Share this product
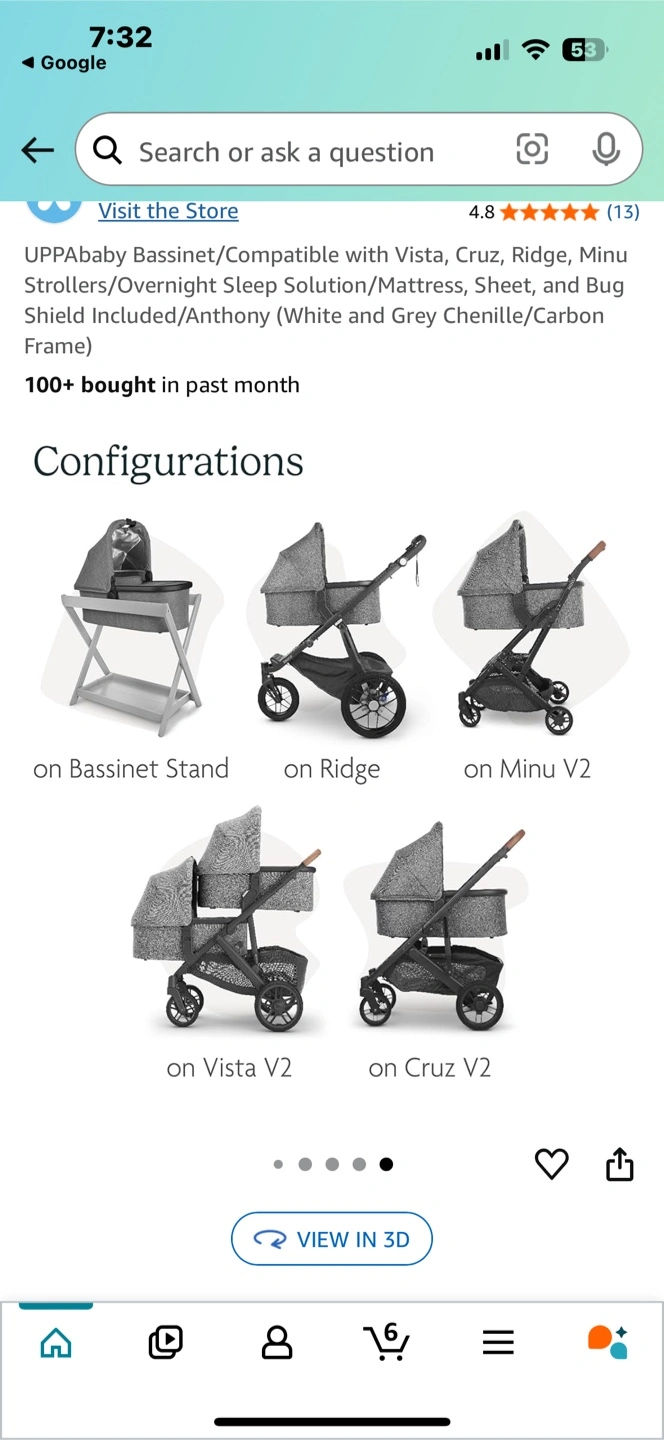 [x=620, y=1164]
